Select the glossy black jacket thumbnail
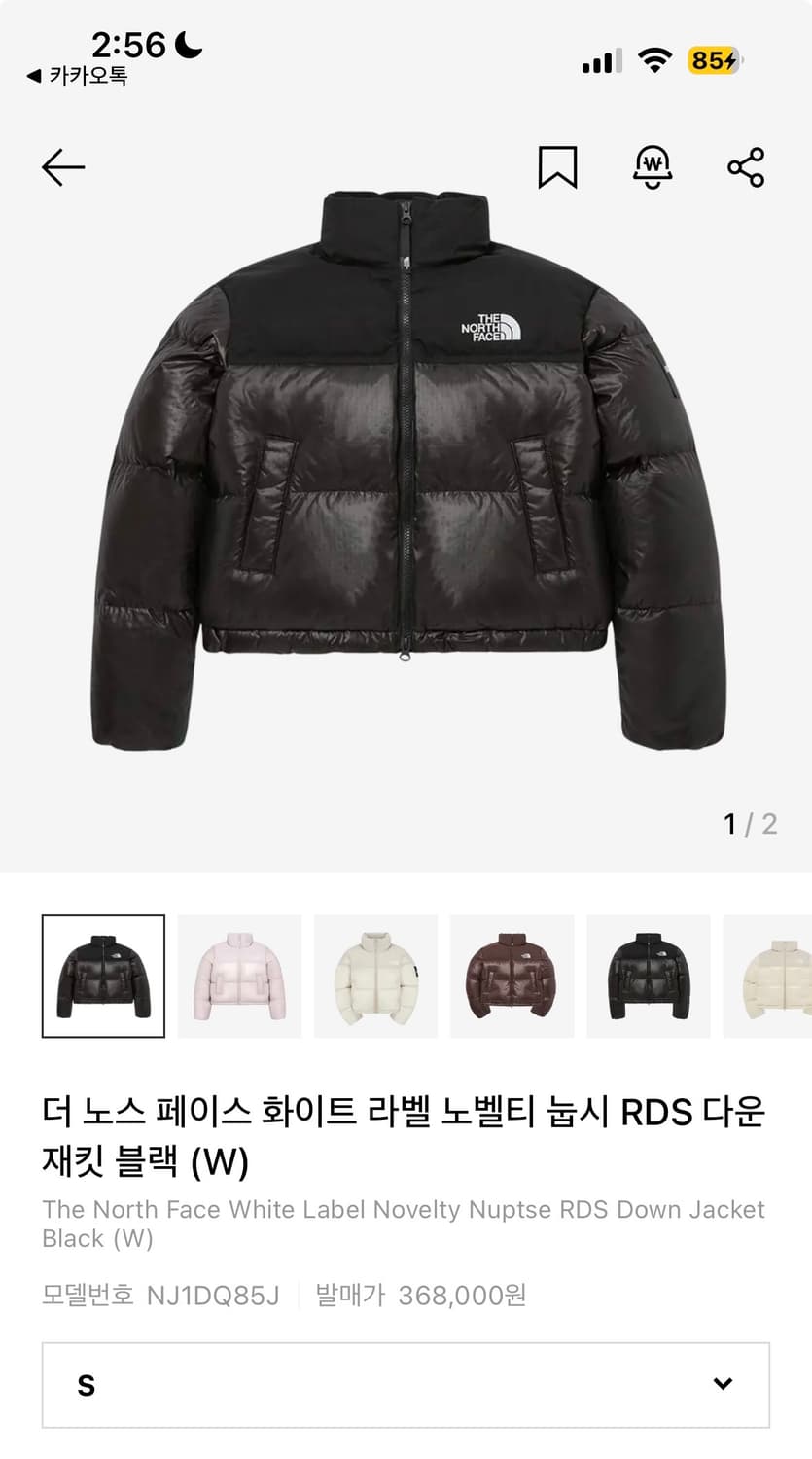The height and width of the screenshot is (1459, 812). click(648, 976)
